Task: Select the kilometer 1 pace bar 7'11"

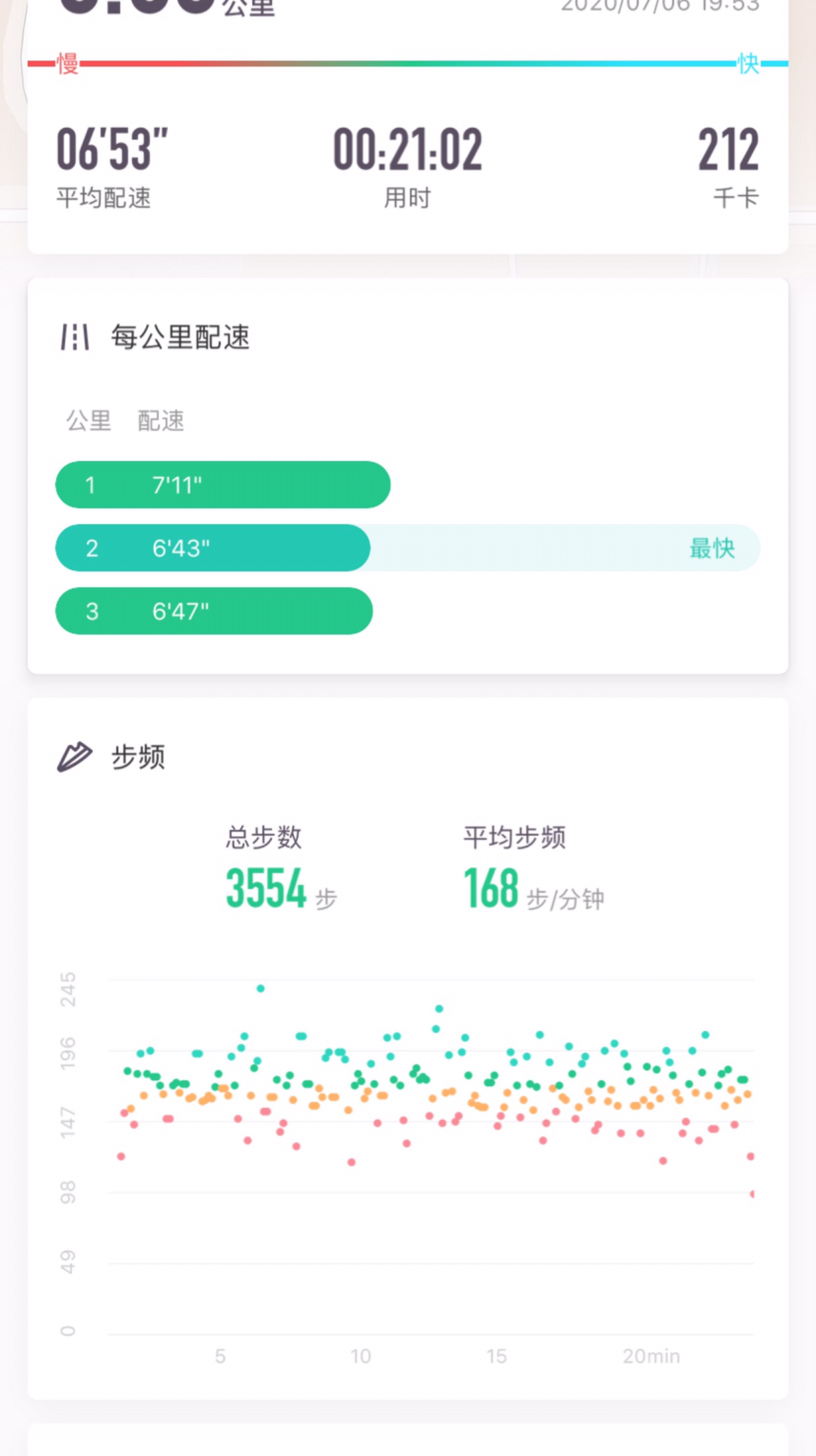Action: pos(223,485)
